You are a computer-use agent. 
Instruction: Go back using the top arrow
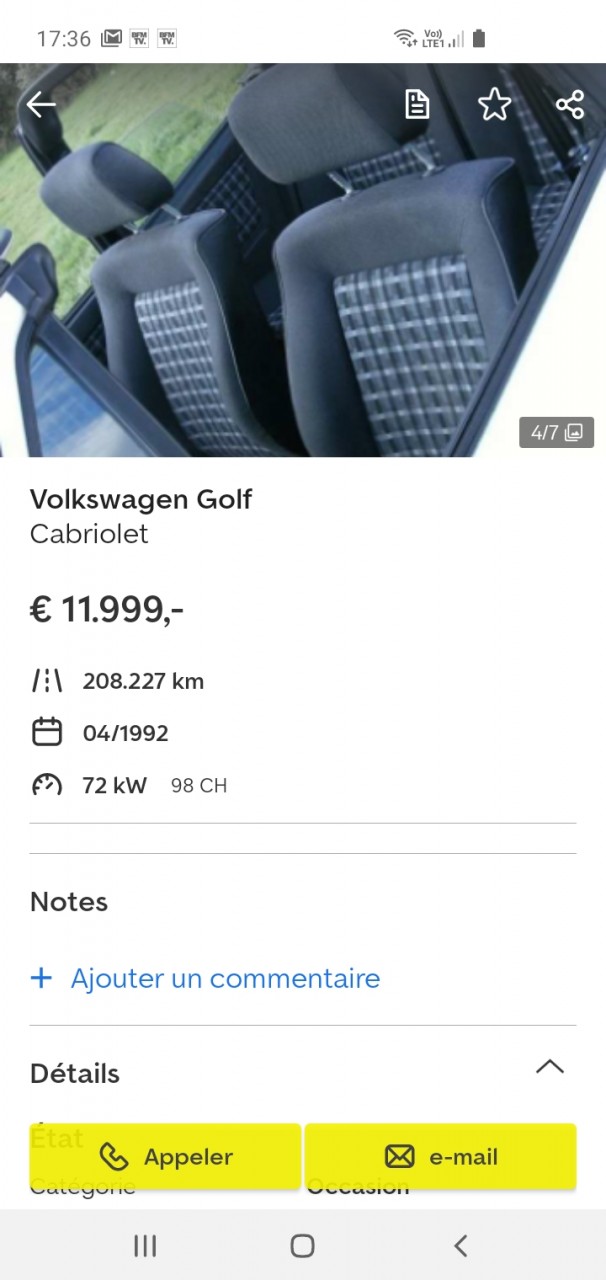41,104
